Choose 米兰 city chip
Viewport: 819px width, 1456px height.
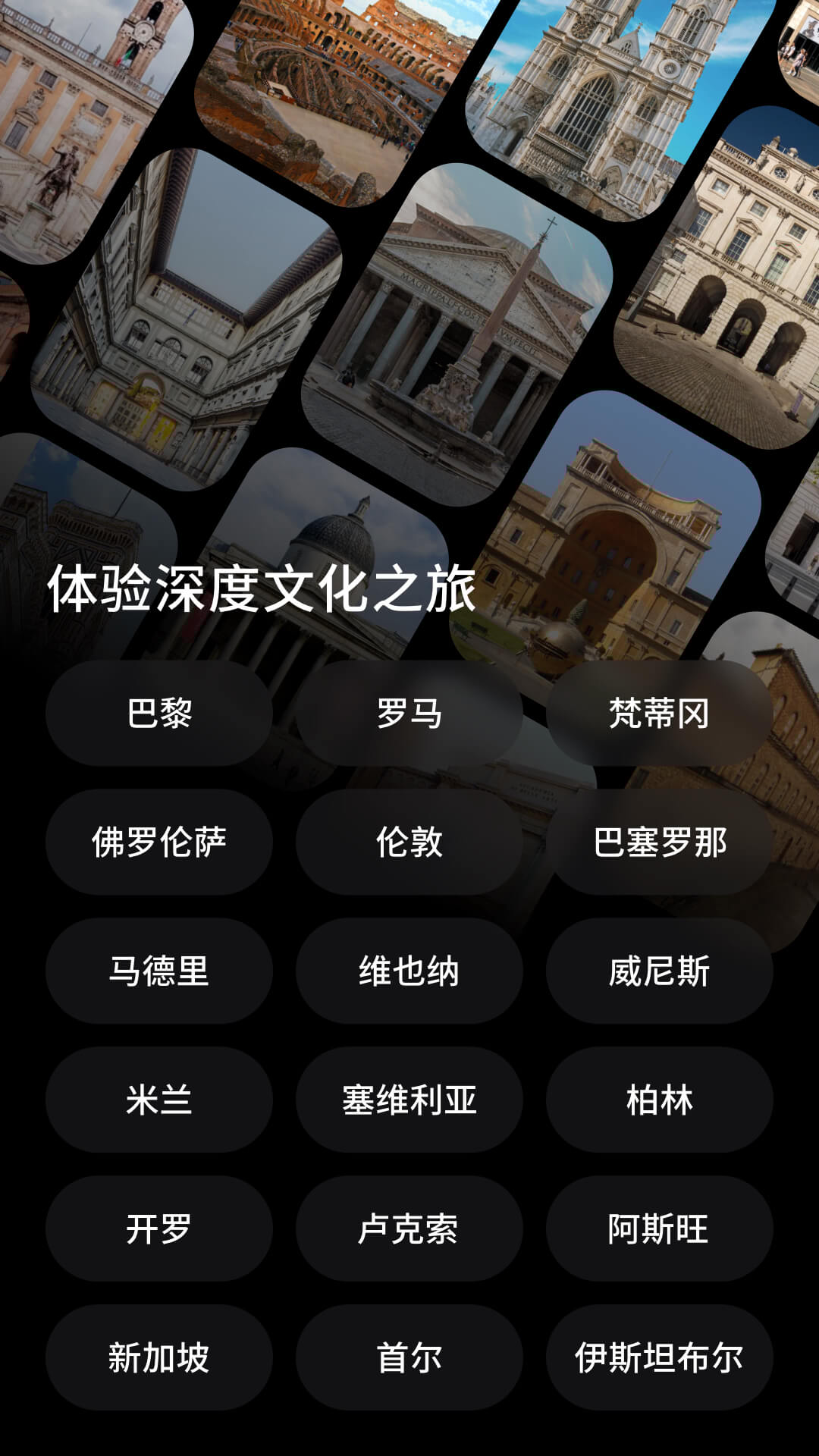point(159,1100)
